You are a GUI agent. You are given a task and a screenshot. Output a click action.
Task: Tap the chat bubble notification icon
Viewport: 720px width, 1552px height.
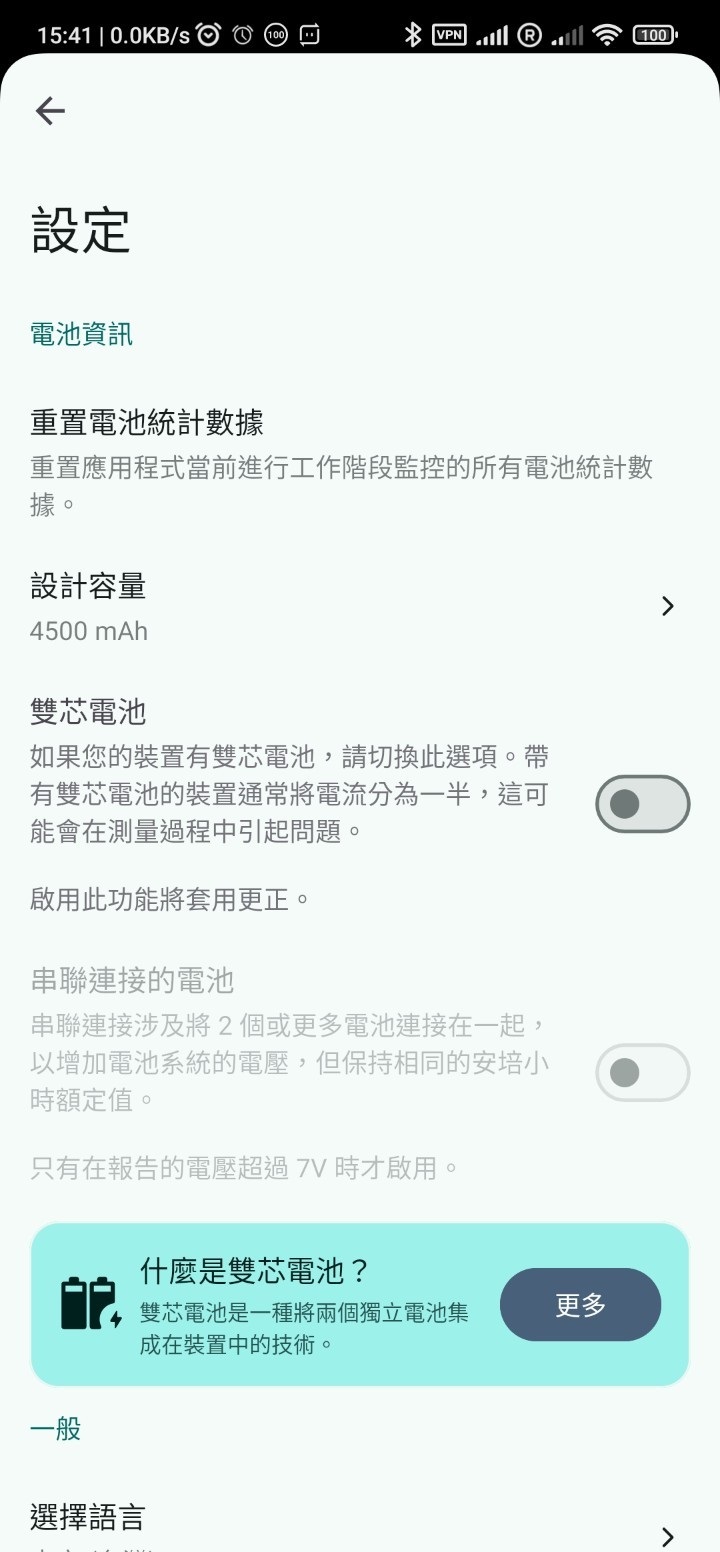(311, 33)
